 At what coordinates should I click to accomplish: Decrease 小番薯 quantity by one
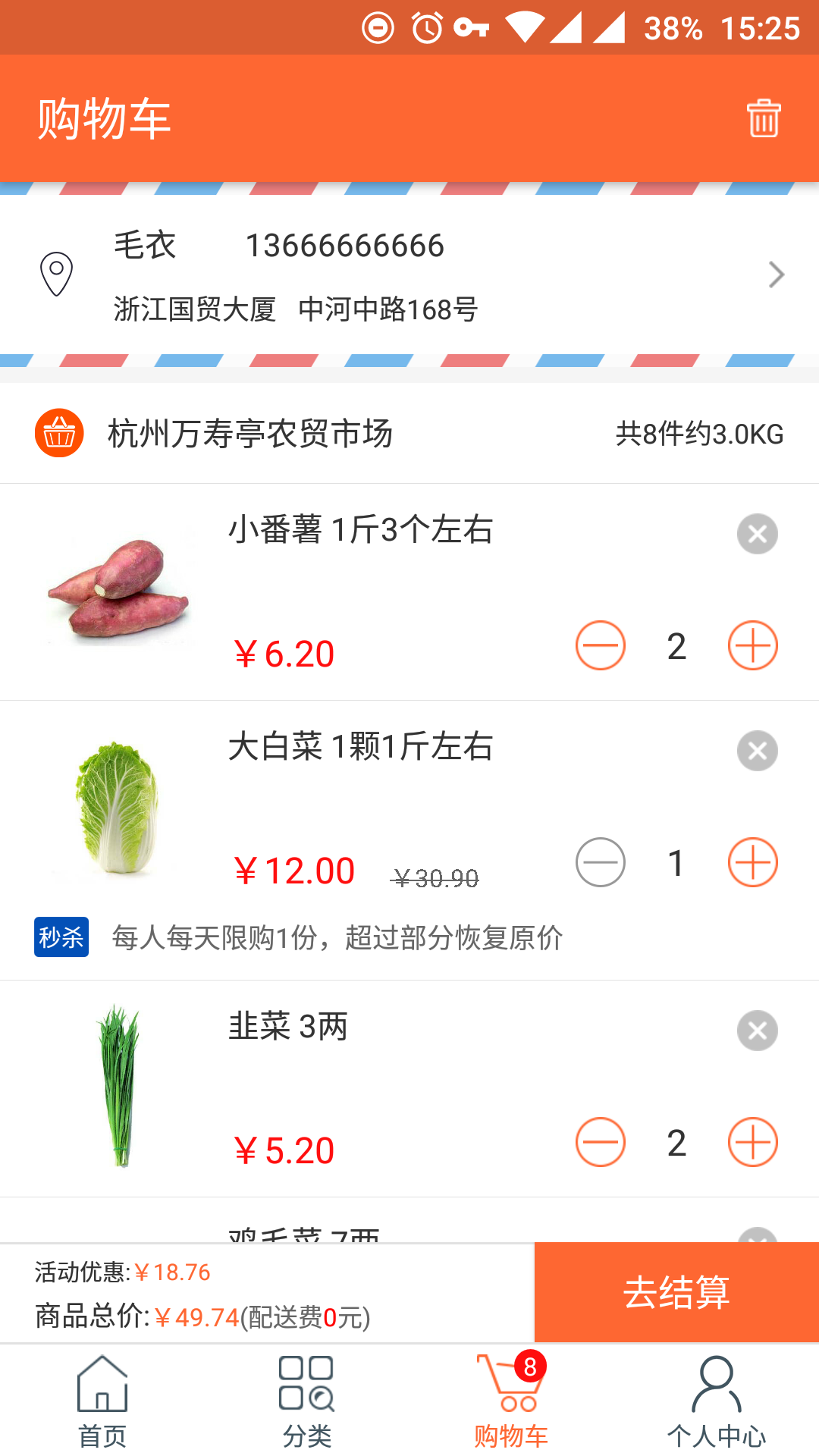click(600, 646)
